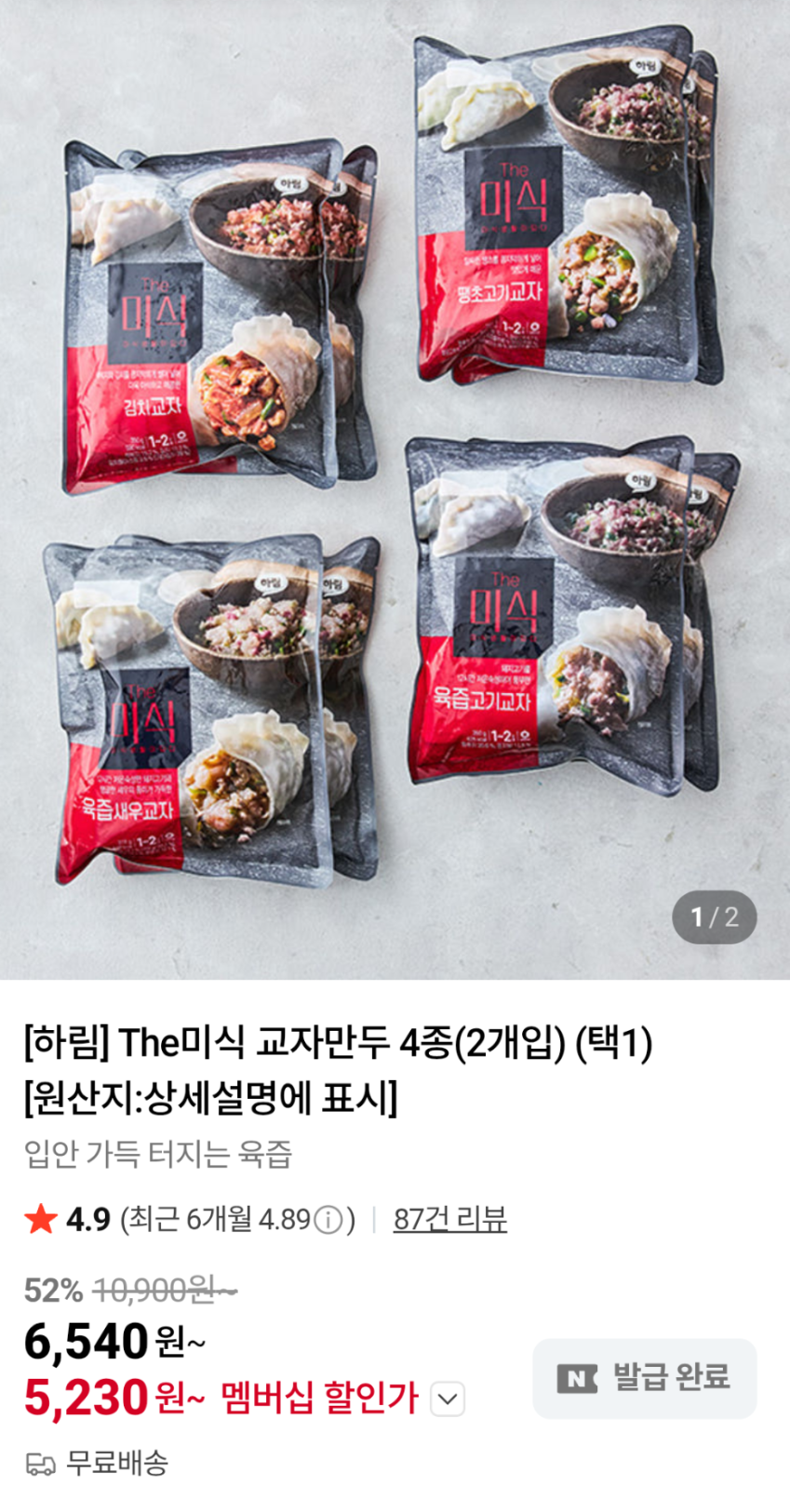Viewport: 790px width, 1512px height.
Task: Show rating info next to 4.89
Action: [328, 1219]
